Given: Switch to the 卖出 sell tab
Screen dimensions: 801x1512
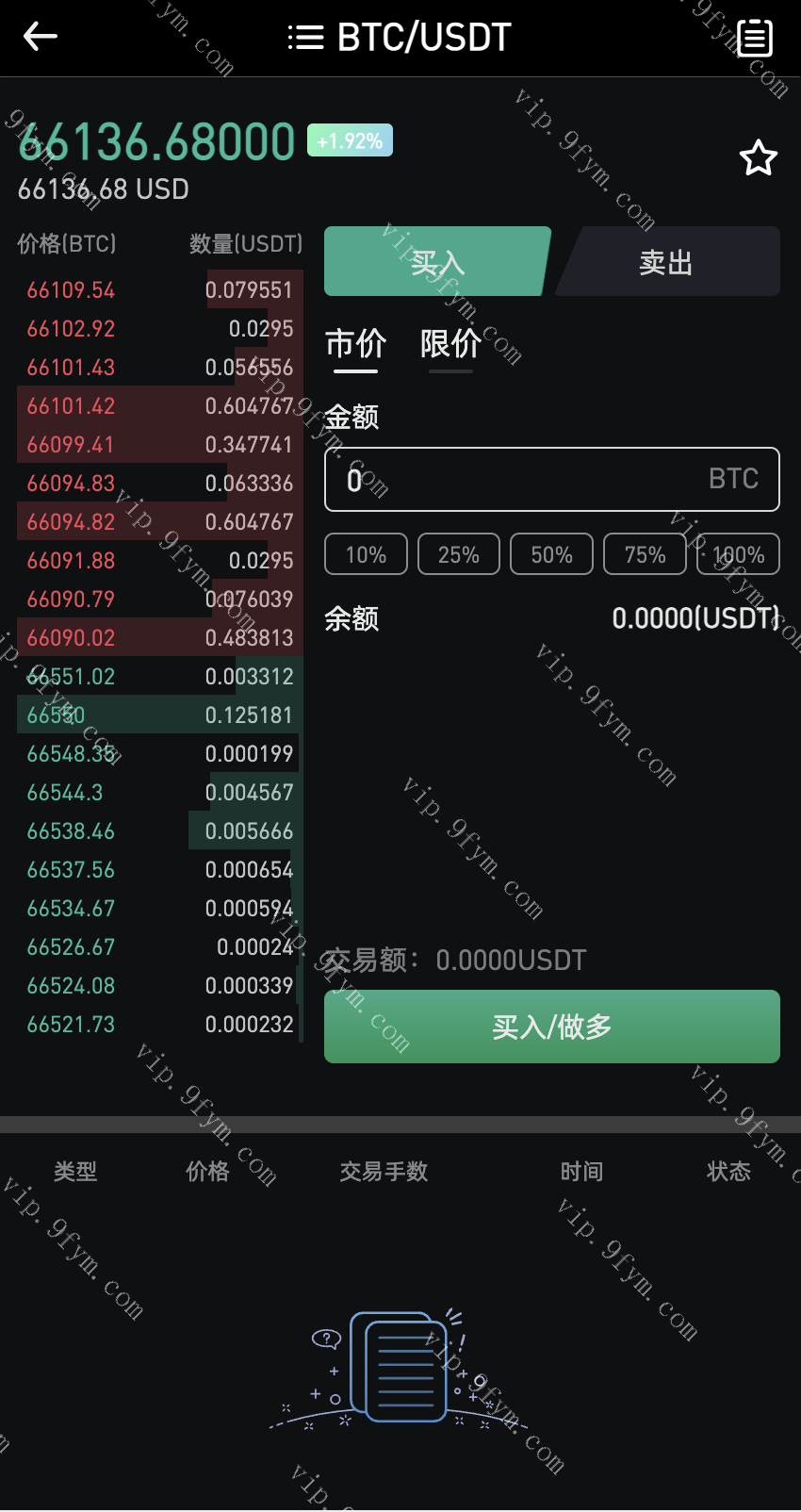Looking at the screenshot, I should pos(667,262).
